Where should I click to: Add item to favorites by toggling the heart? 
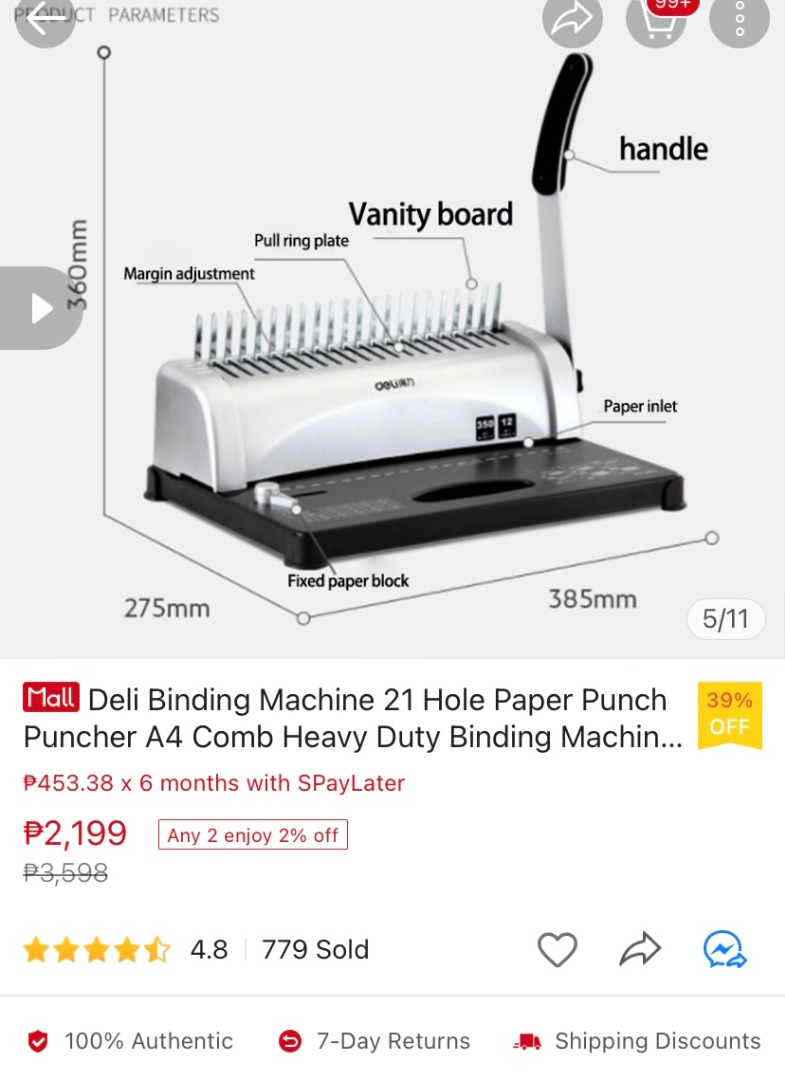[558, 950]
